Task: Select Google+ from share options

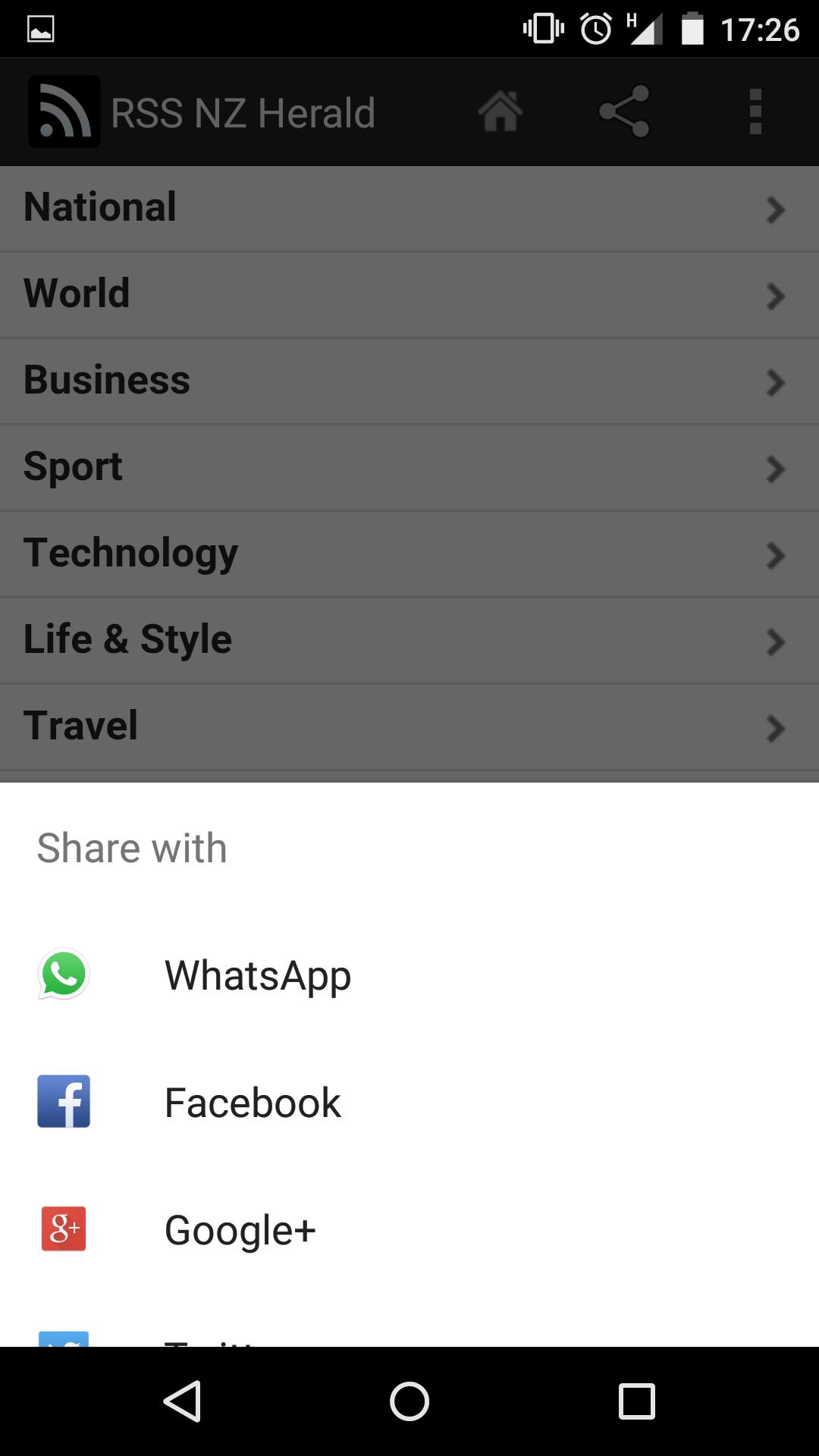Action: [240, 1230]
